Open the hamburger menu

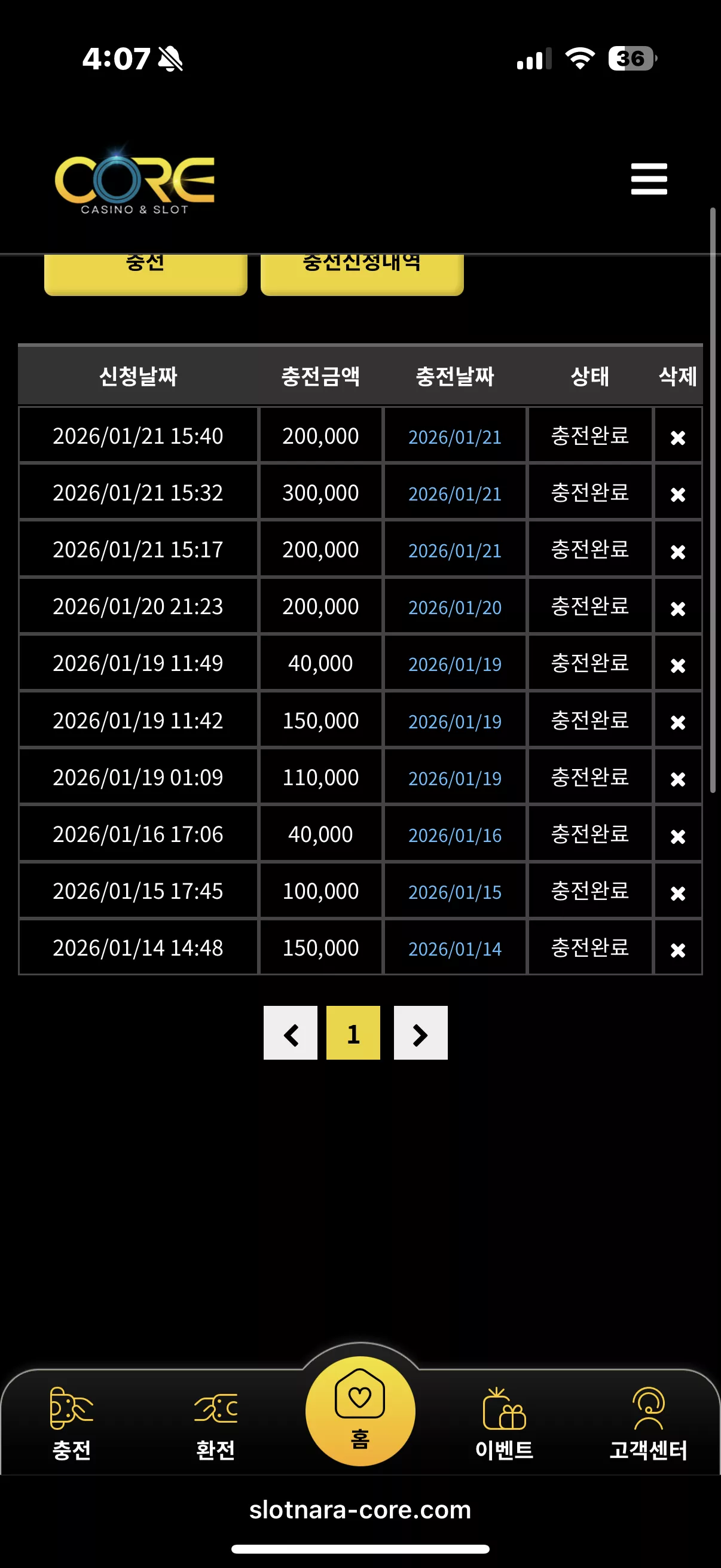(x=649, y=179)
